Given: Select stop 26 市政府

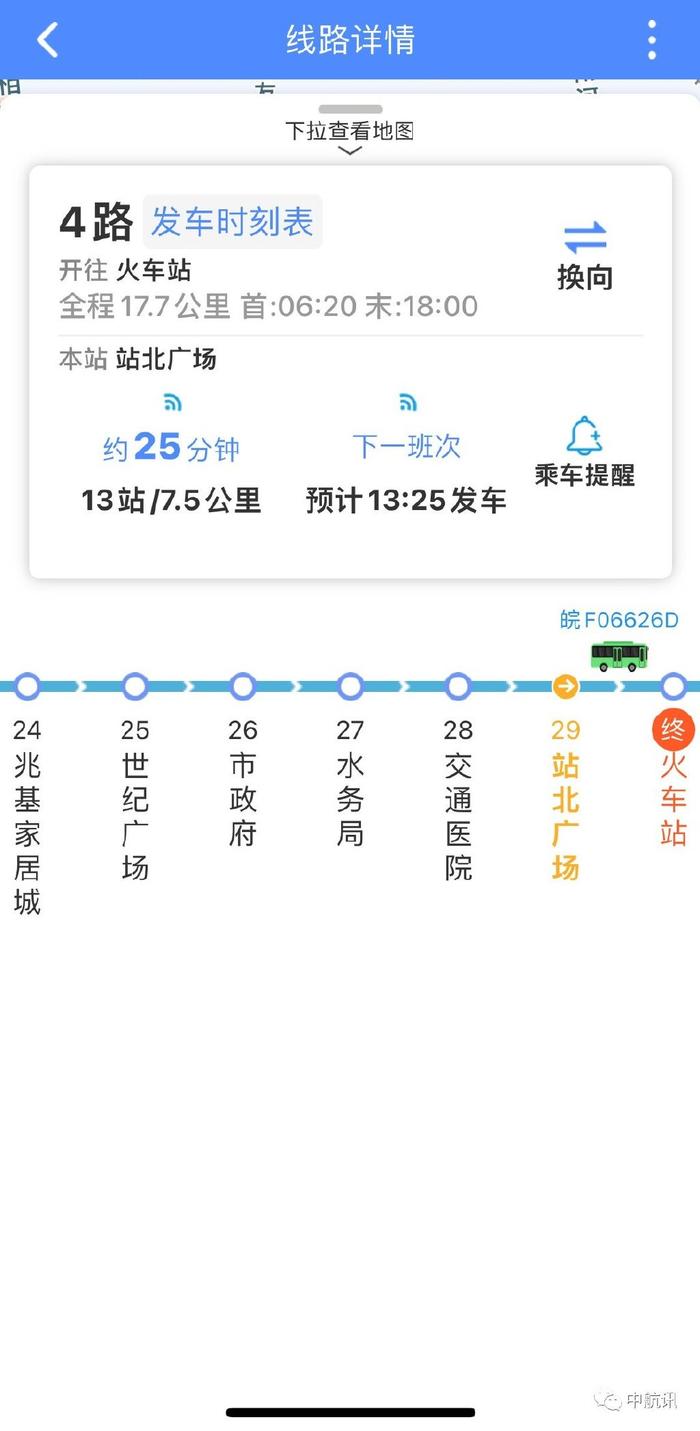Looking at the screenshot, I should (x=243, y=764).
